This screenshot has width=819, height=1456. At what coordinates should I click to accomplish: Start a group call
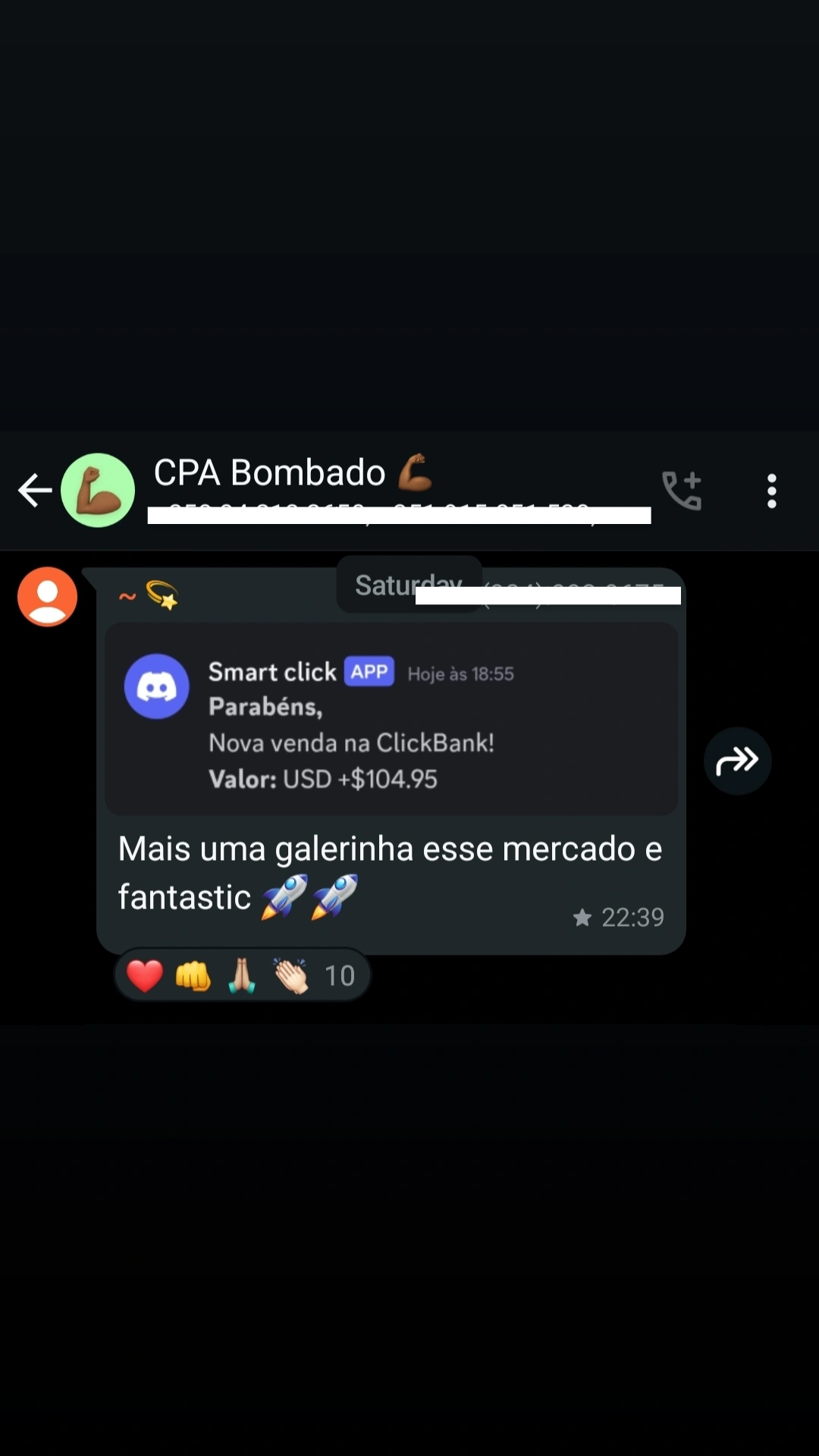pyautogui.click(x=681, y=491)
